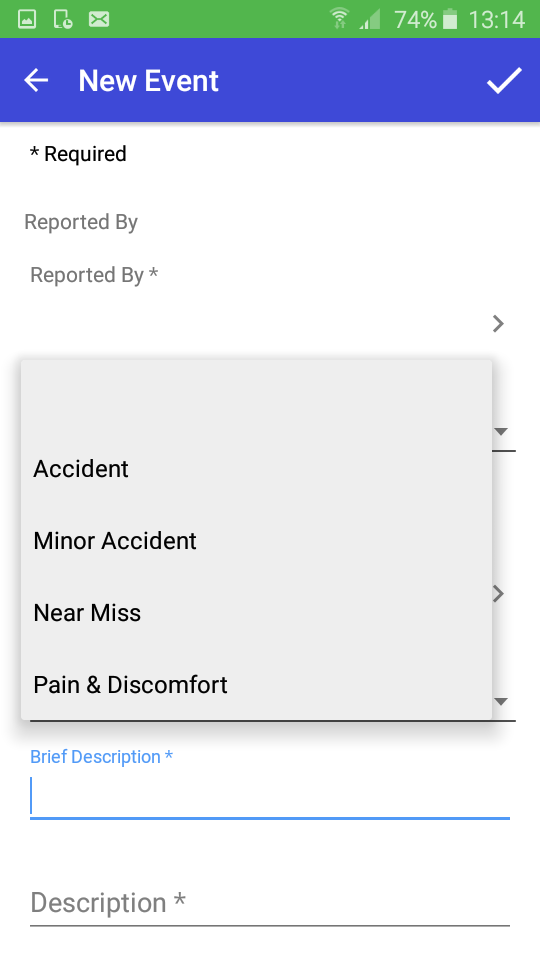Image resolution: width=540 pixels, height=960 pixels.
Task: Select the Accident option
Action: (256, 469)
